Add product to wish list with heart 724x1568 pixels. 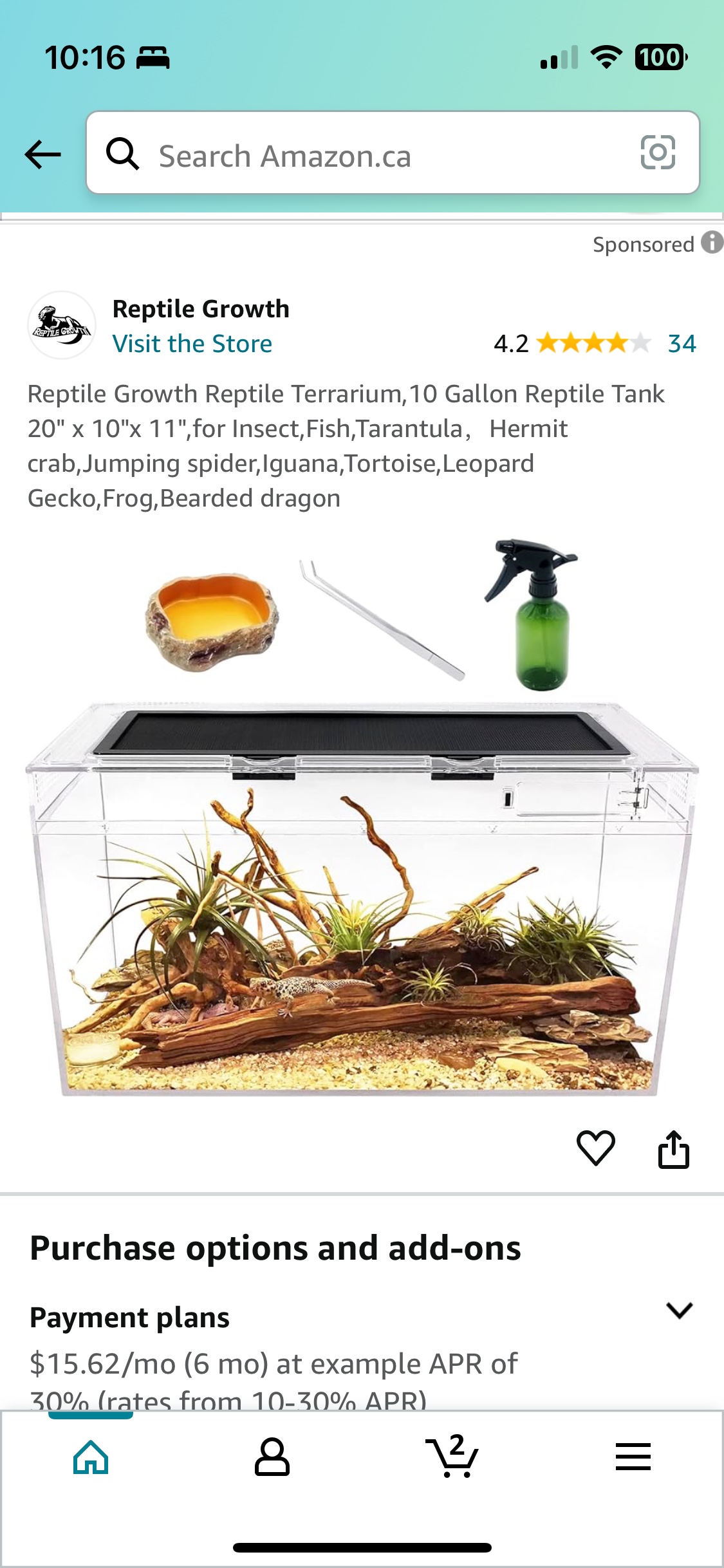pyautogui.click(x=595, y=1148)
